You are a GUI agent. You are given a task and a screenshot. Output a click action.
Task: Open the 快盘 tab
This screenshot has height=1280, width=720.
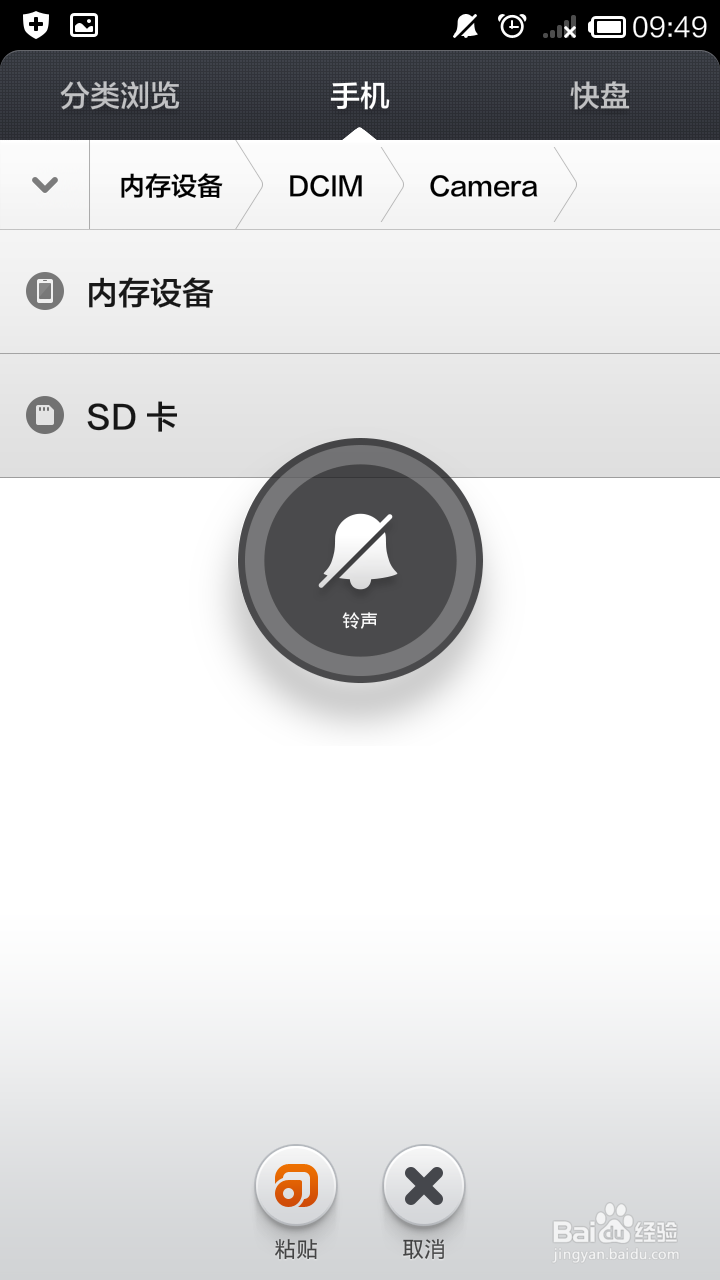(600, 96)
